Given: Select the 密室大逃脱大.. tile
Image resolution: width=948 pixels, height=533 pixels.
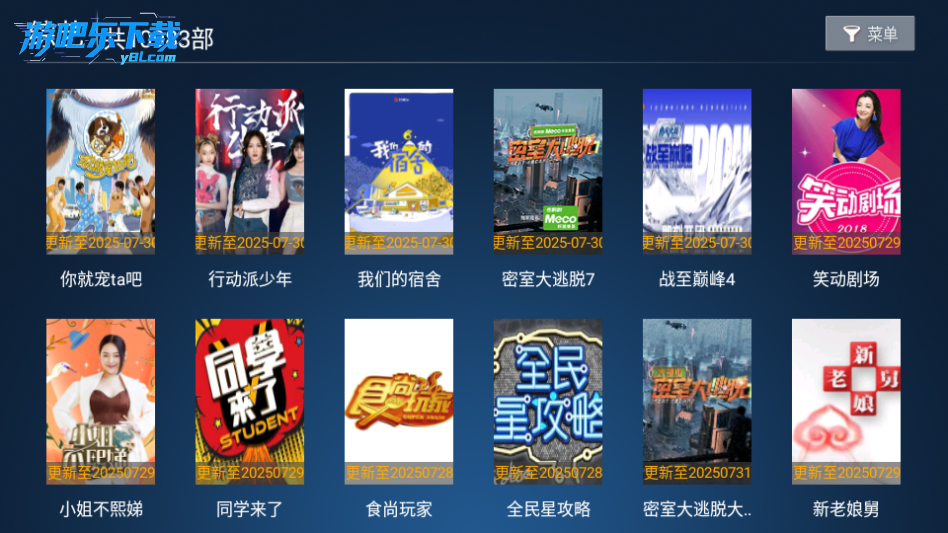Looking at the screenshot, I should pos(696,402).
